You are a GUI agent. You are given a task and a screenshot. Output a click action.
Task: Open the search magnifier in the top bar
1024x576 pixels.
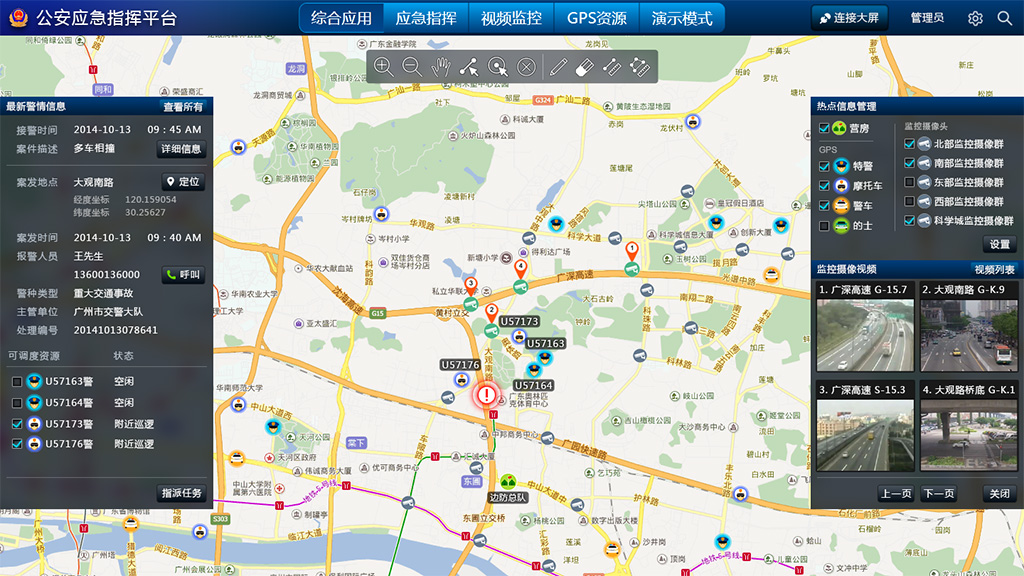tap(1005, 18)
